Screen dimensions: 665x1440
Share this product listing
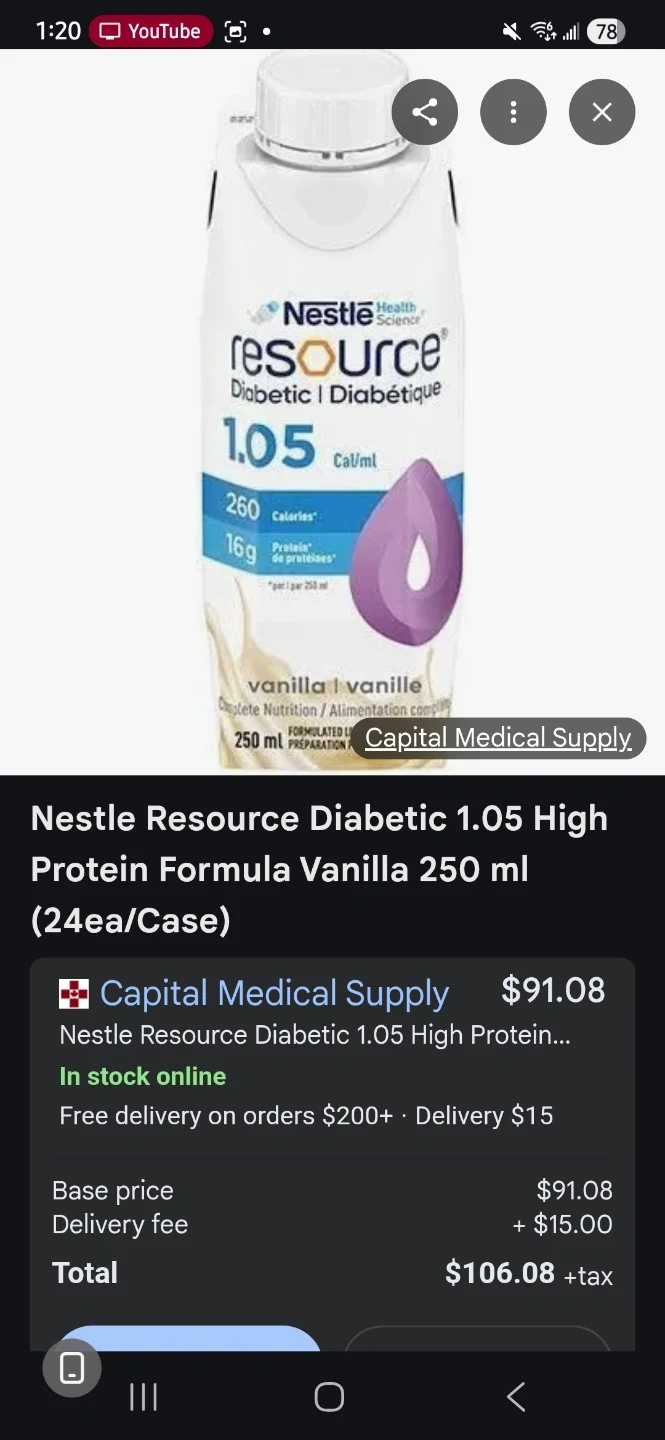[425, 112]
